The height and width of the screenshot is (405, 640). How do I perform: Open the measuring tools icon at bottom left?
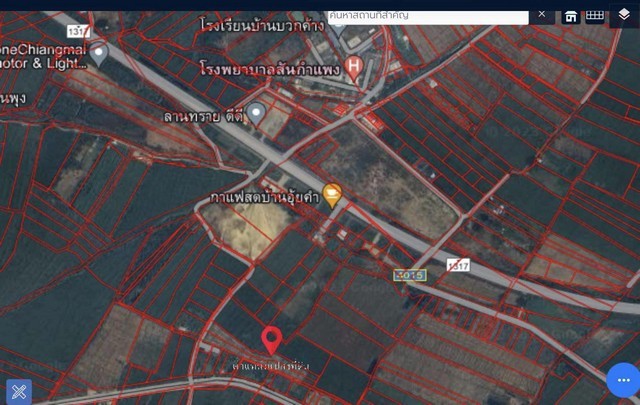tap(17, 391)
